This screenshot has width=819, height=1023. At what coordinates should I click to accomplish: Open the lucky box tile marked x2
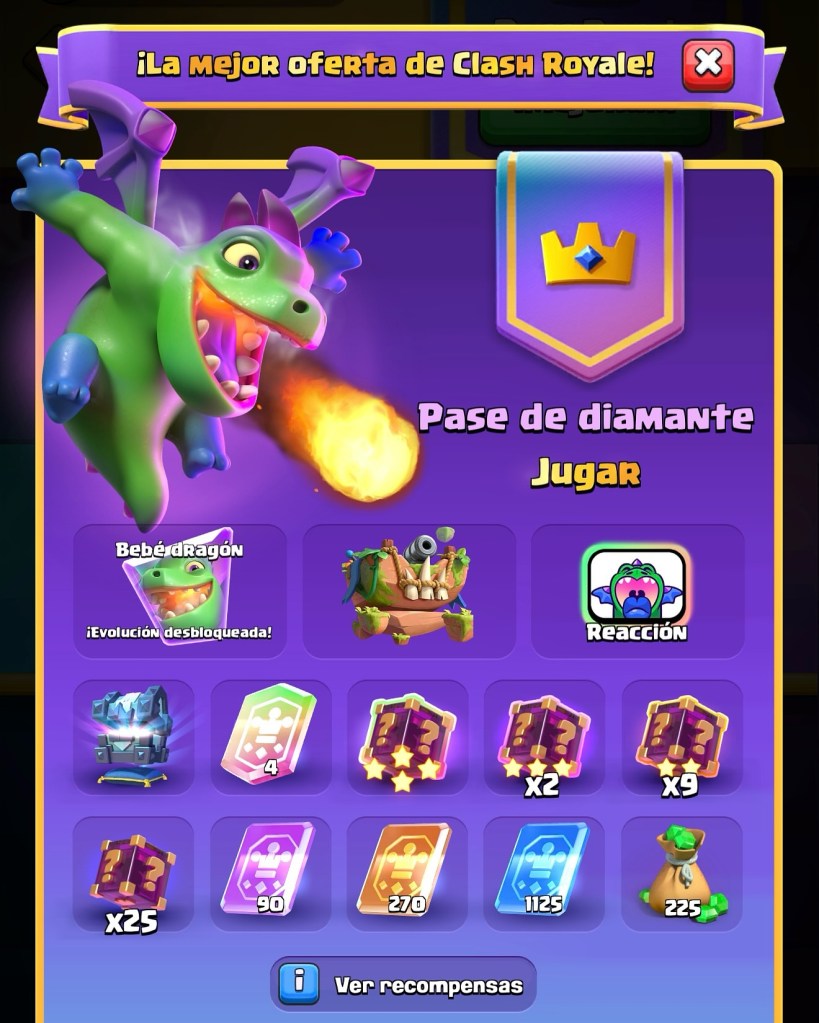click(x=545, y=738)
